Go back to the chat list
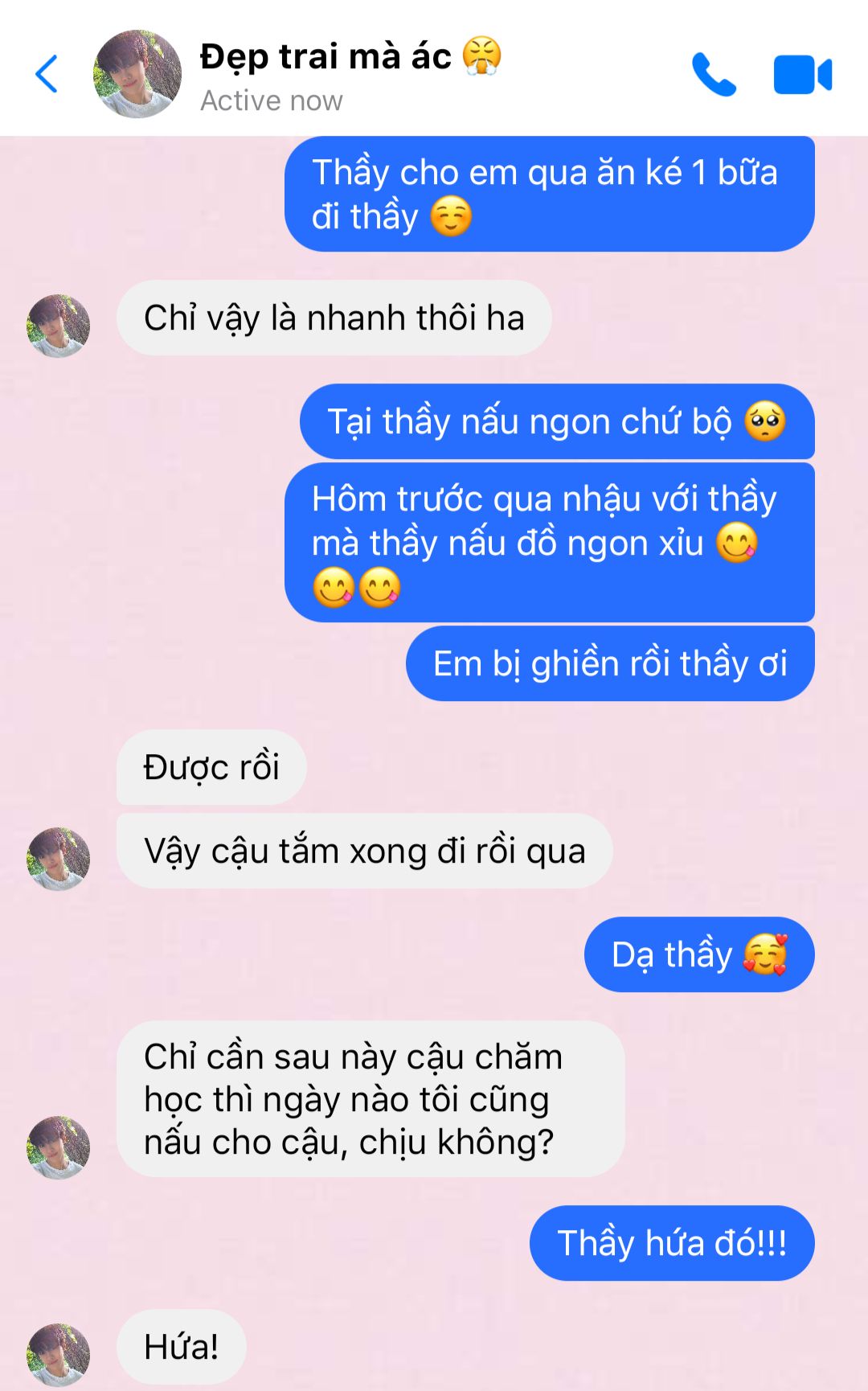Image resolution: width=868 pixels, height=1391 pixels. 47,74
